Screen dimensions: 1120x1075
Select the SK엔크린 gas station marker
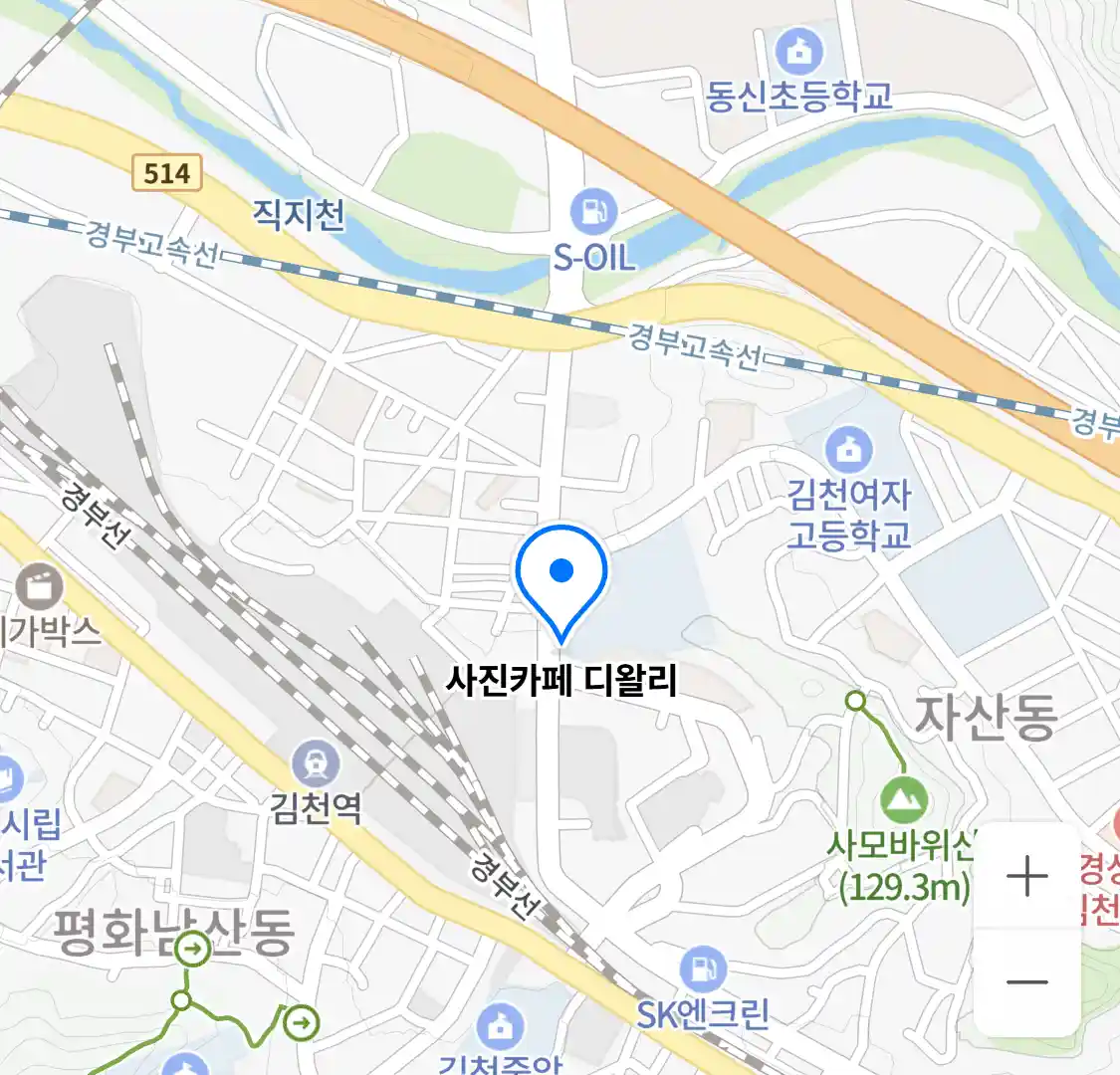[703, 969]
